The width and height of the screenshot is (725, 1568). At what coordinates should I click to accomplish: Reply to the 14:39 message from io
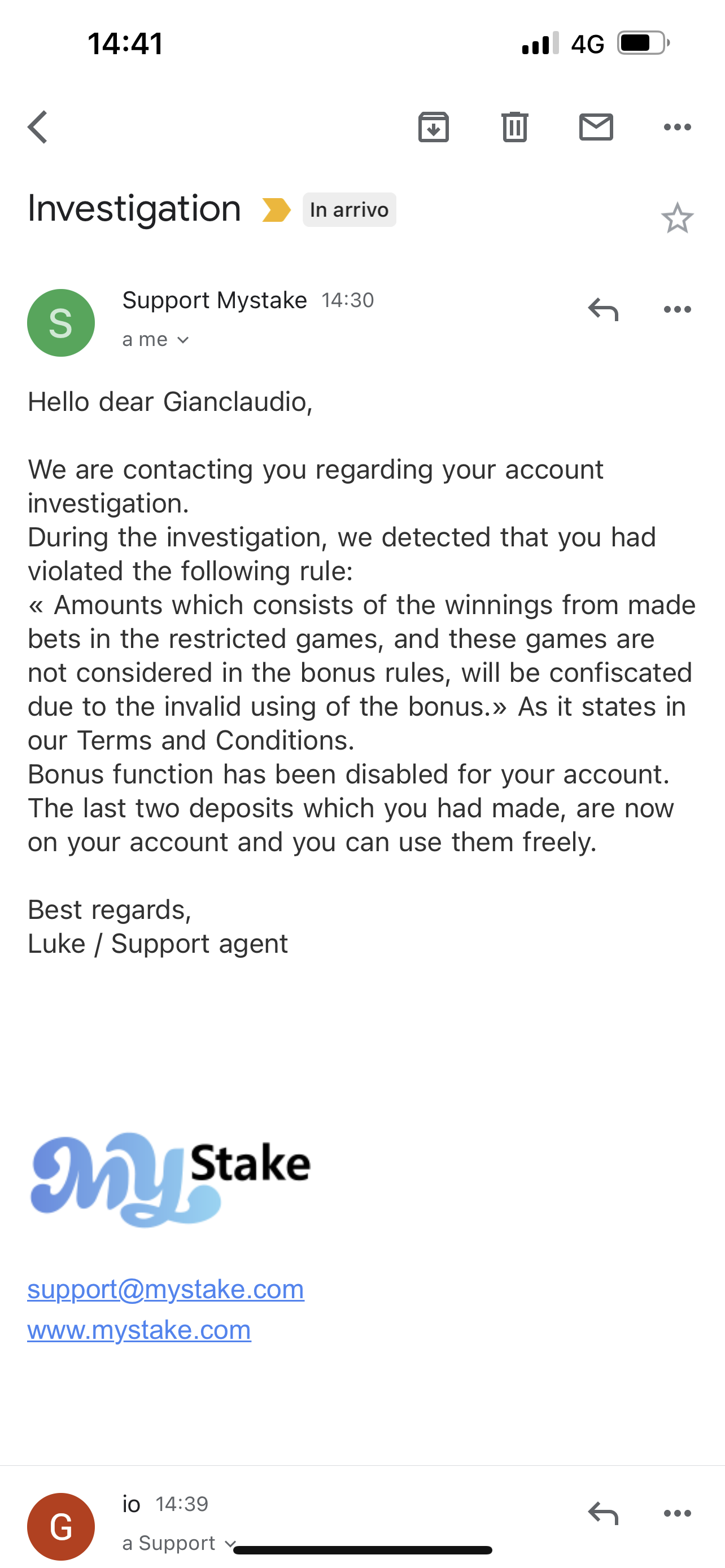click(602, 1513)
